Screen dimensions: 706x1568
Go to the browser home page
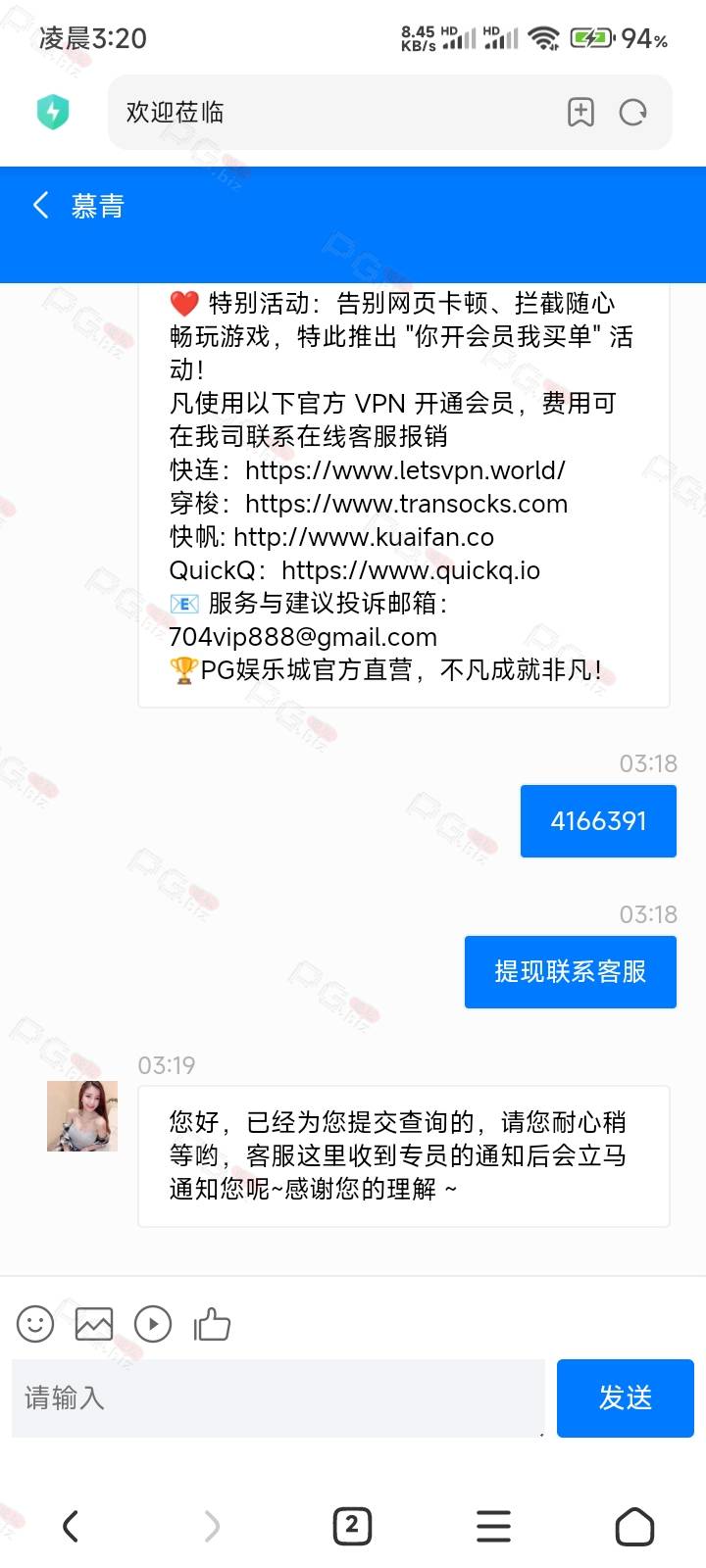[634, 1526]
